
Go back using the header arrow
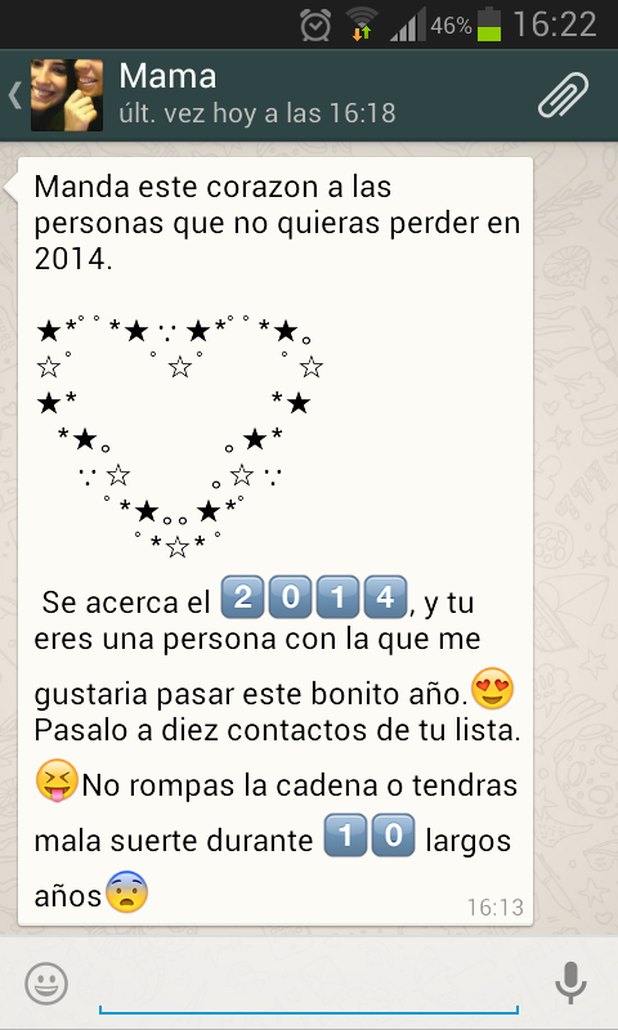point(15,96)
